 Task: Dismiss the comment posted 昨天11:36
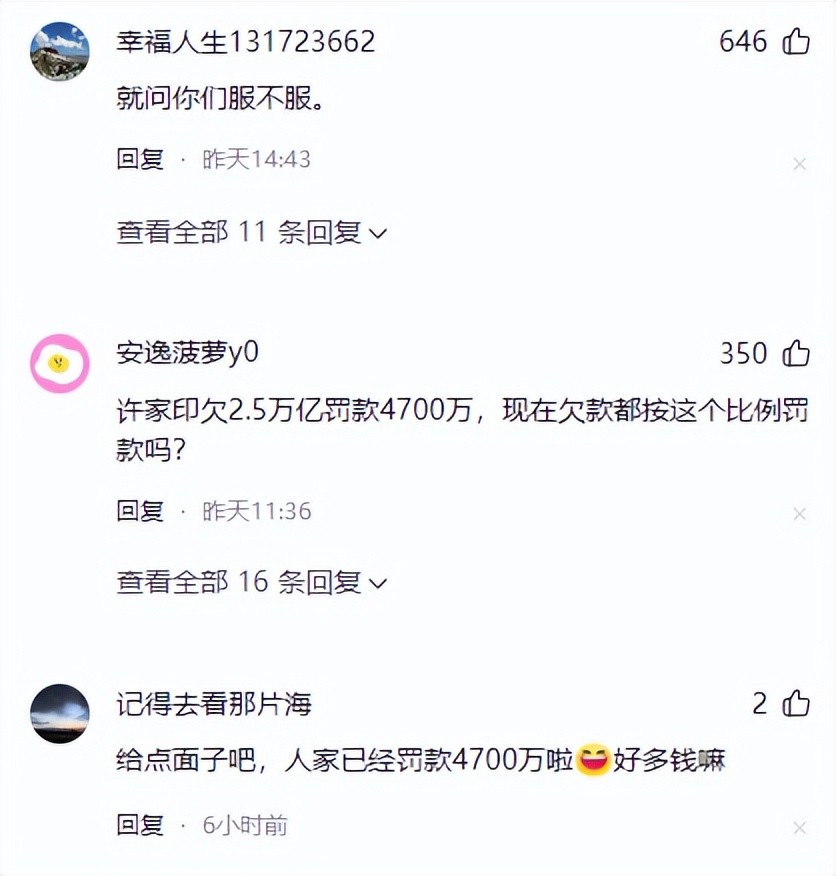tap(799, 514)
